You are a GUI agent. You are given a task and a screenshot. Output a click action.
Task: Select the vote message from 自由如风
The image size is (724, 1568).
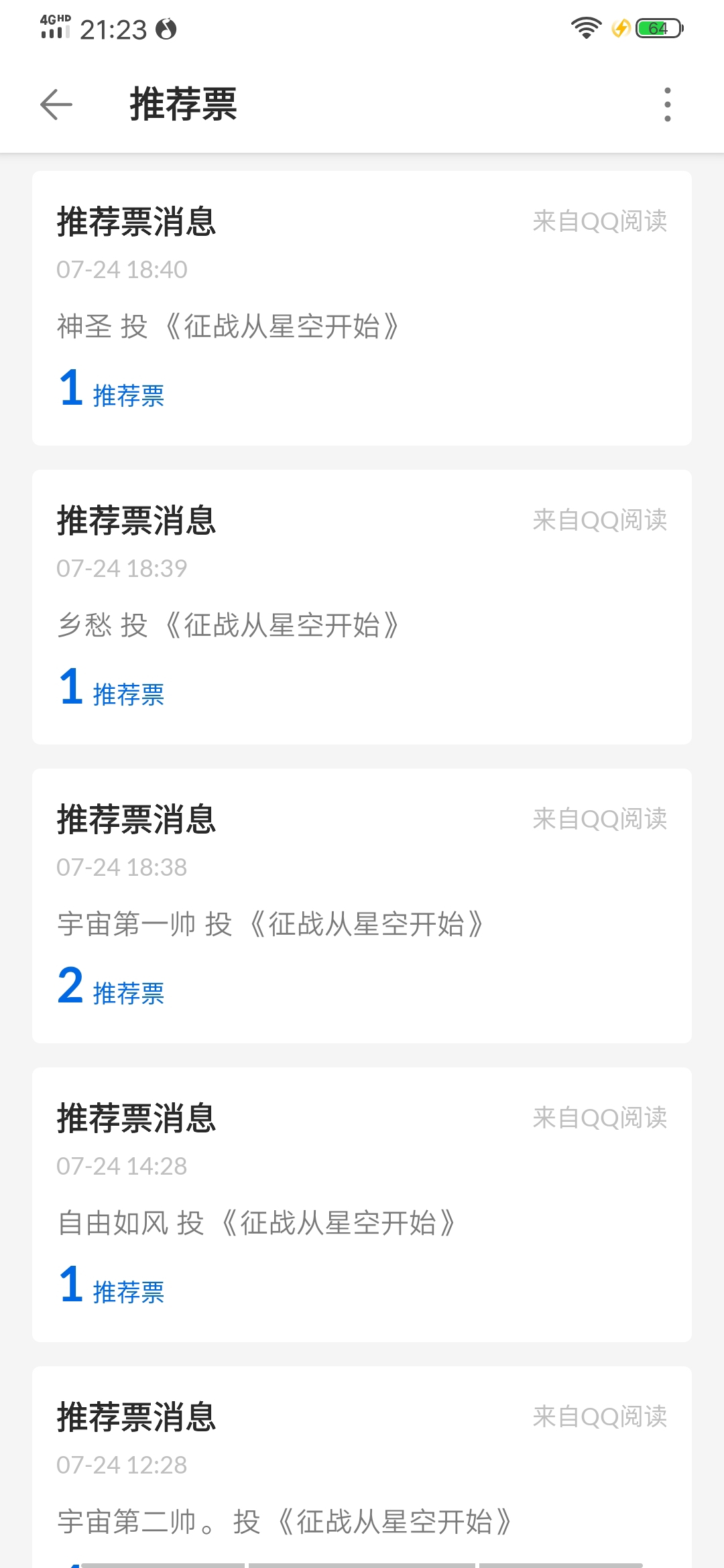pyautogui.click(x=362, y=1205)
